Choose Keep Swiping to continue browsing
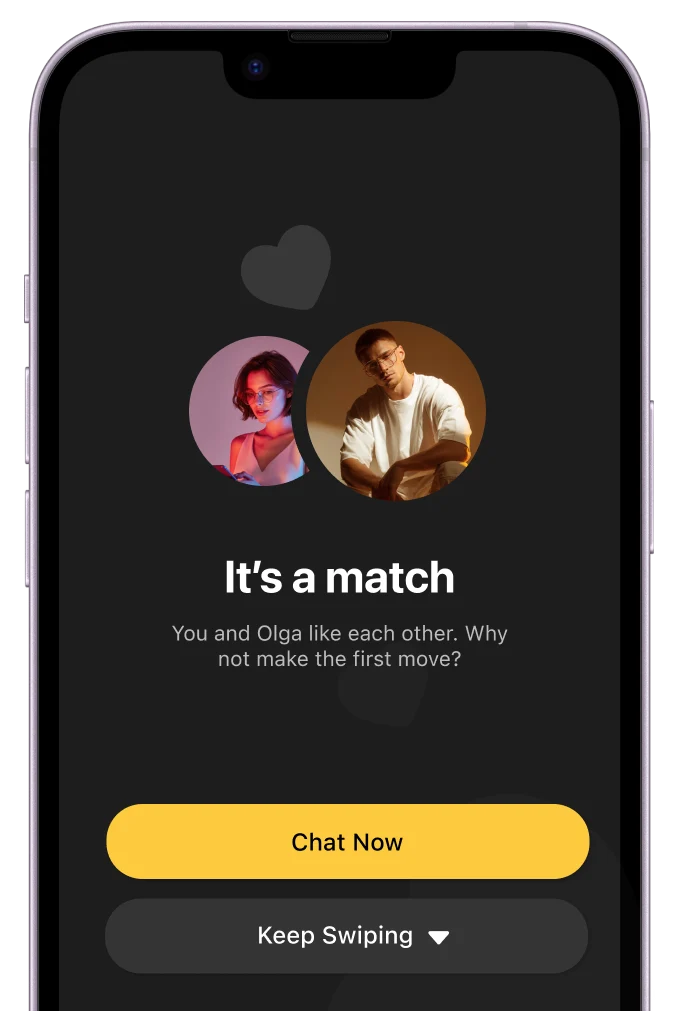This screenshot has width=678, height=1011. pyautogui.click(x=346, y=936)
